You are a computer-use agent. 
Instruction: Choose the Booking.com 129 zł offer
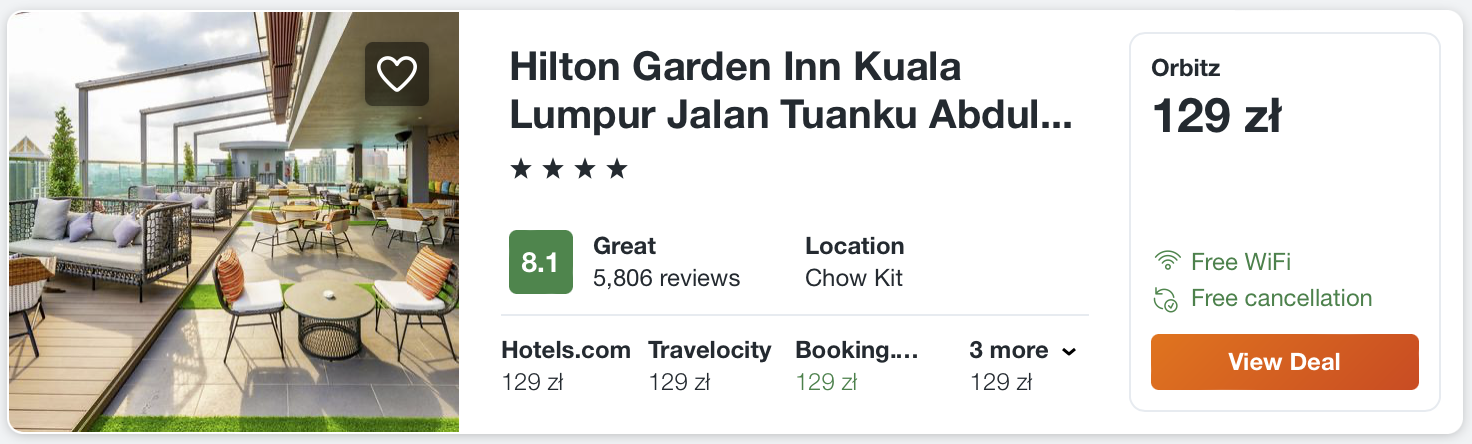pos(856,365)
